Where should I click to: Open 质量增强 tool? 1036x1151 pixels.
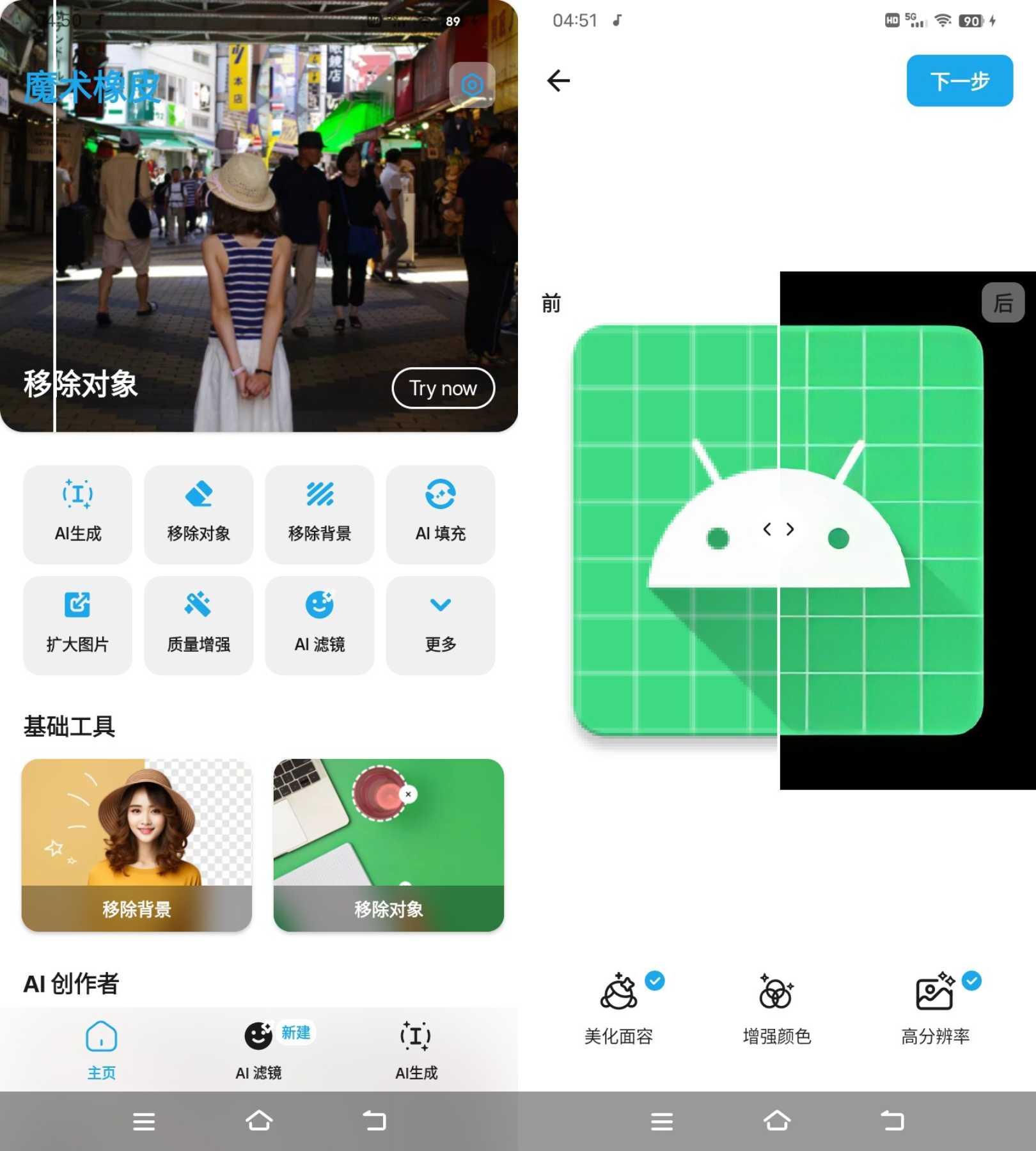198,625
